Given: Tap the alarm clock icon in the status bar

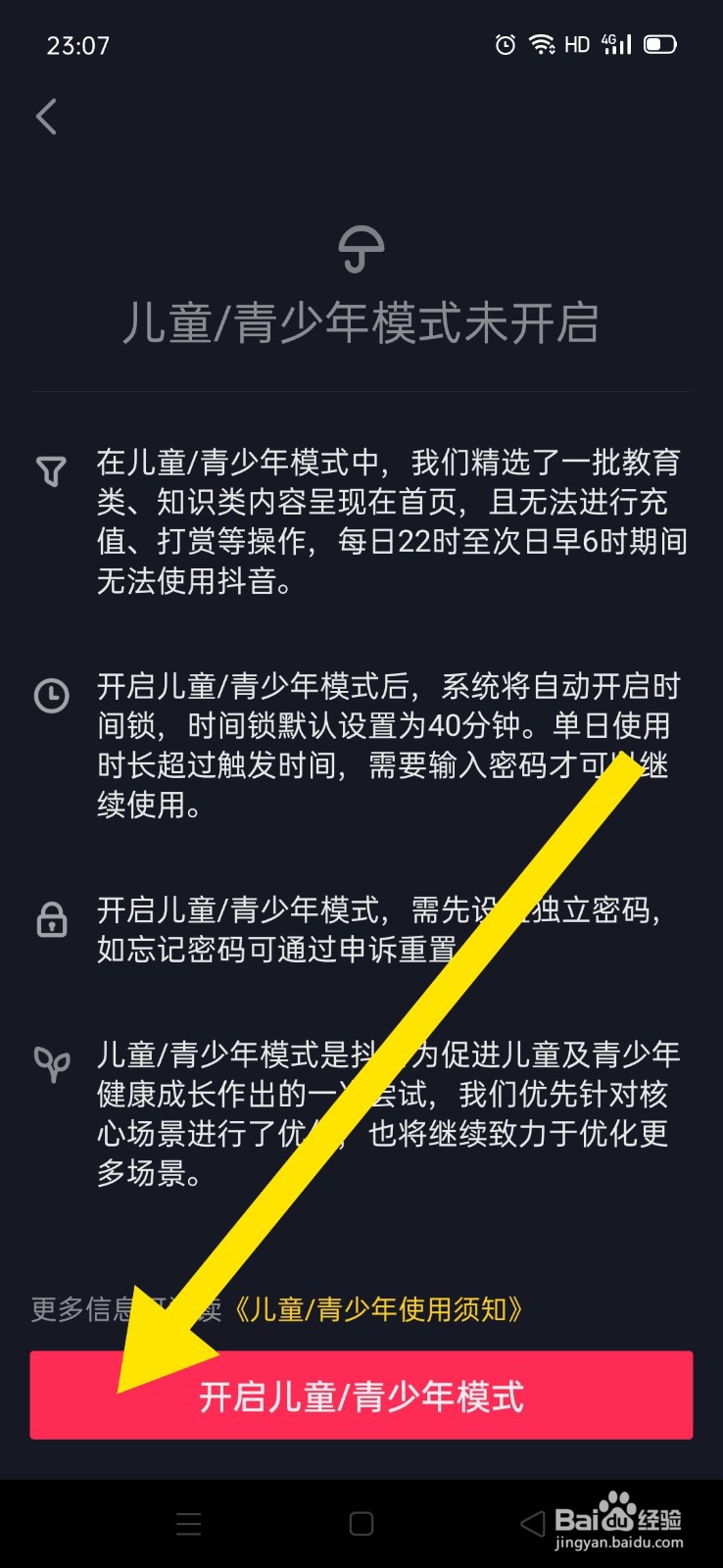Looking at the screenshot, I should tap(505, 43).
